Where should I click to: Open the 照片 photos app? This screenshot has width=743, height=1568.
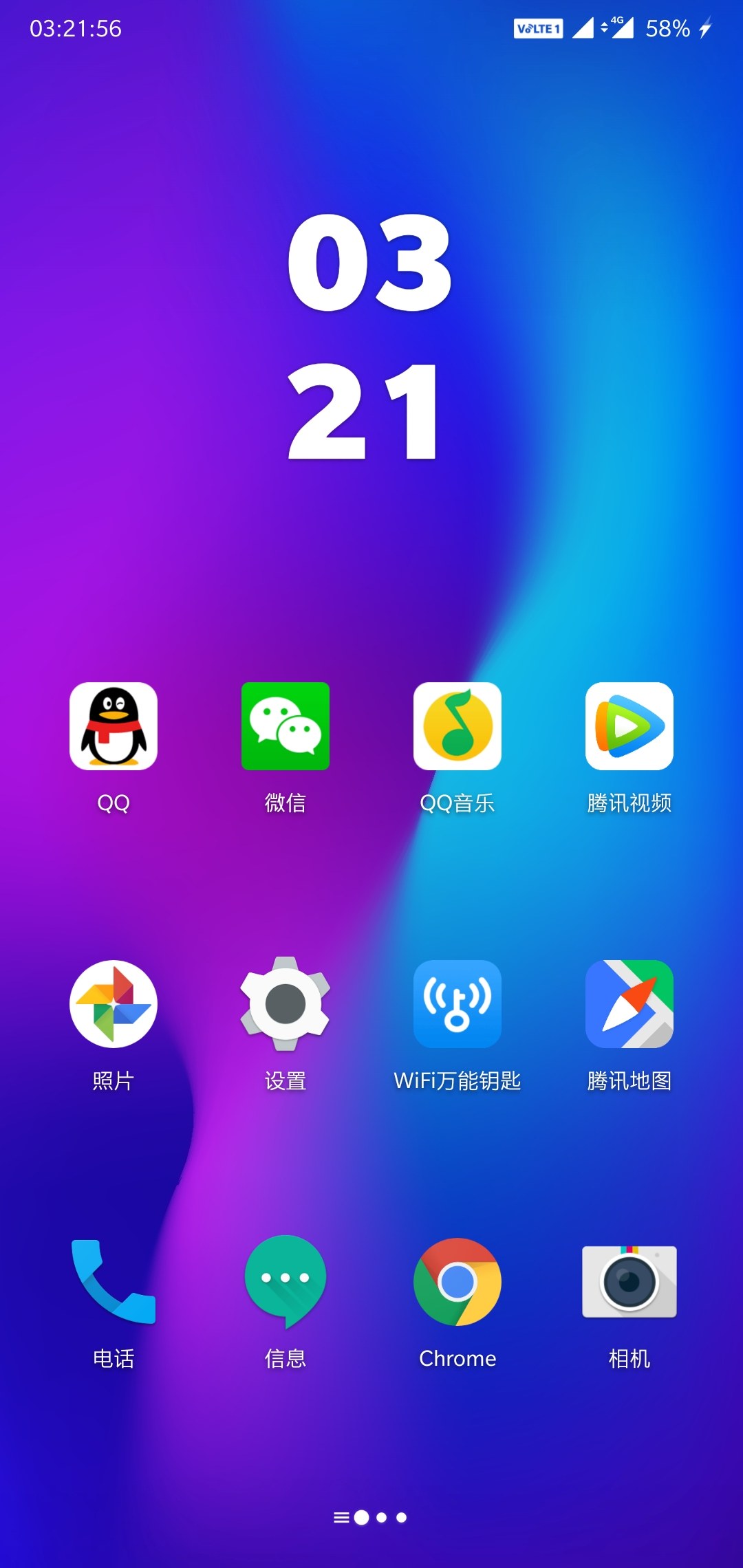pyautogui.click(x=113, y=1006)
